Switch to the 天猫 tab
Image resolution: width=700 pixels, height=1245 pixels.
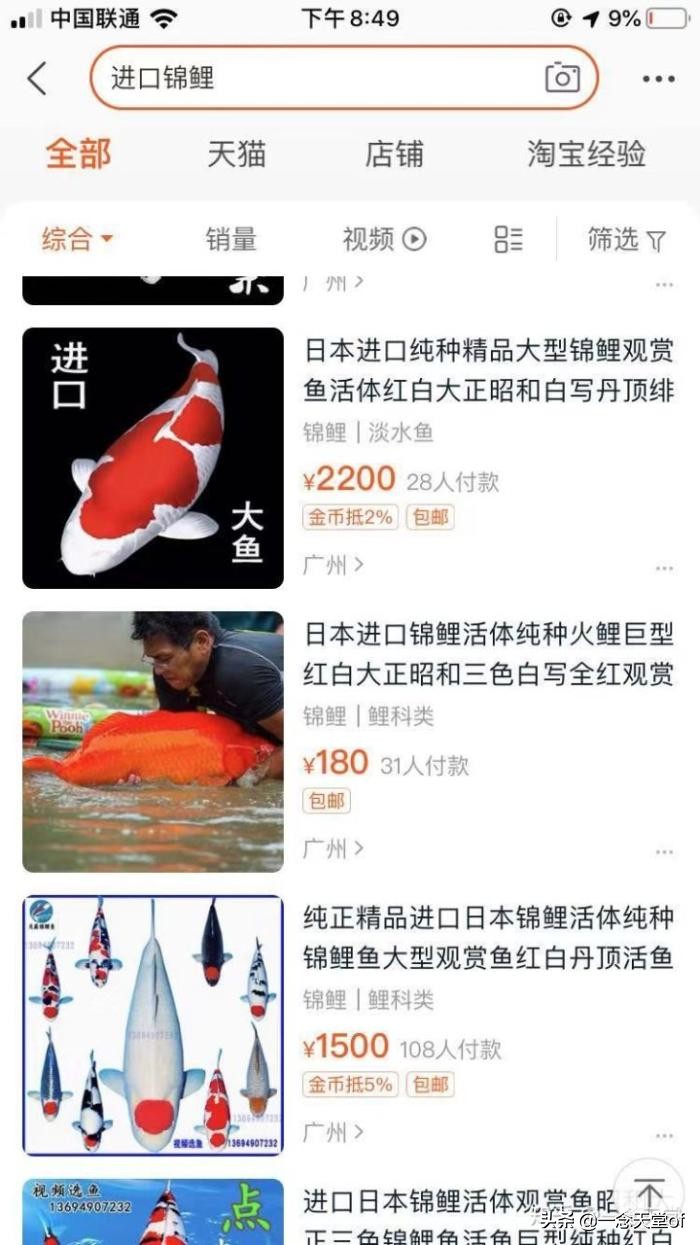236,154
